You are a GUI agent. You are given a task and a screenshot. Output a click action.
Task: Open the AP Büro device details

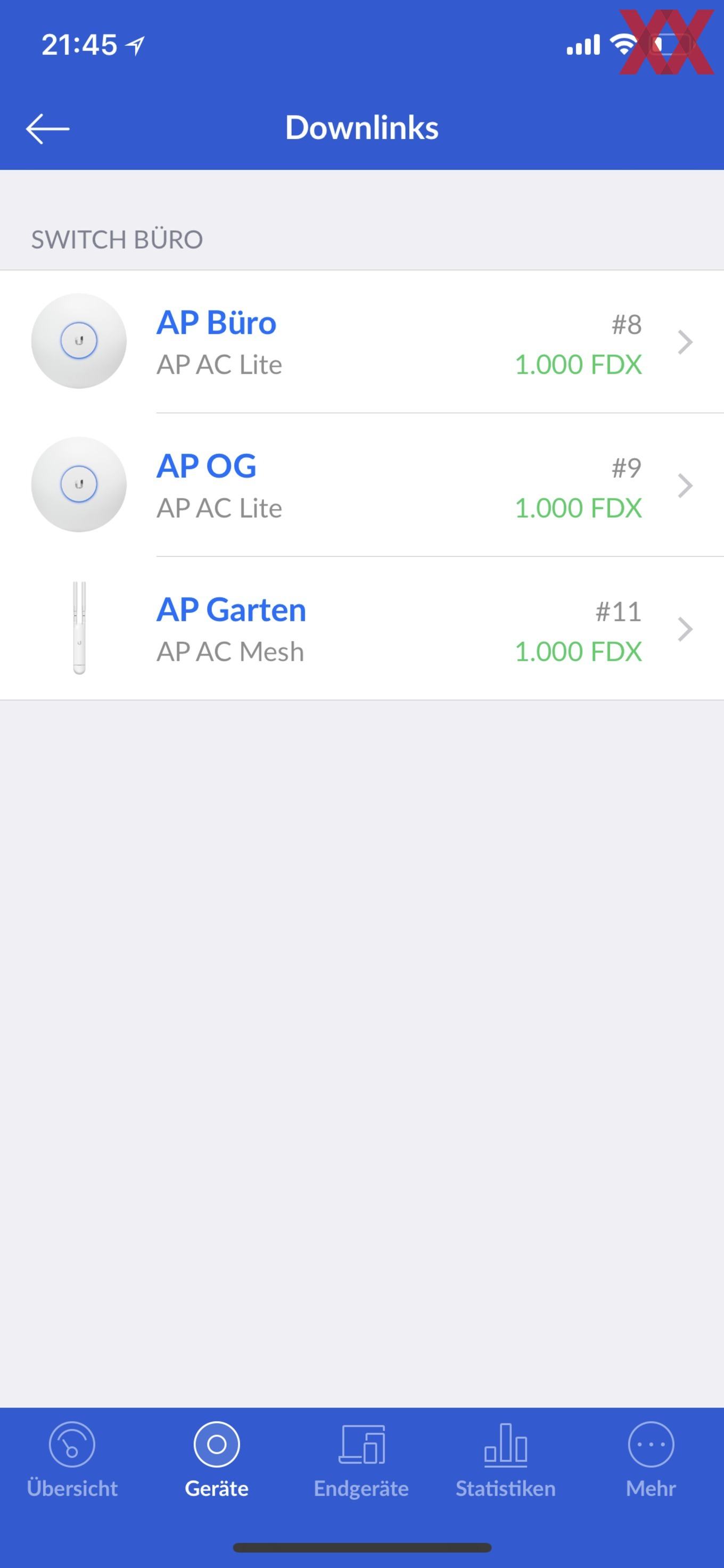pos(362,341)
